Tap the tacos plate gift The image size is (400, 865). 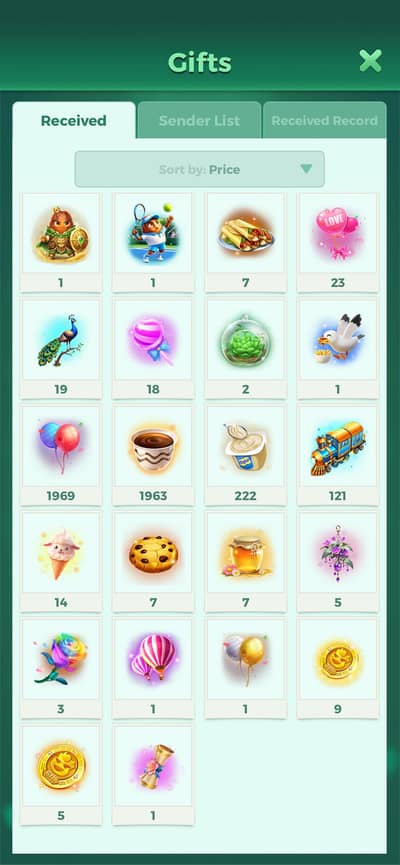[x=246, y=242]
